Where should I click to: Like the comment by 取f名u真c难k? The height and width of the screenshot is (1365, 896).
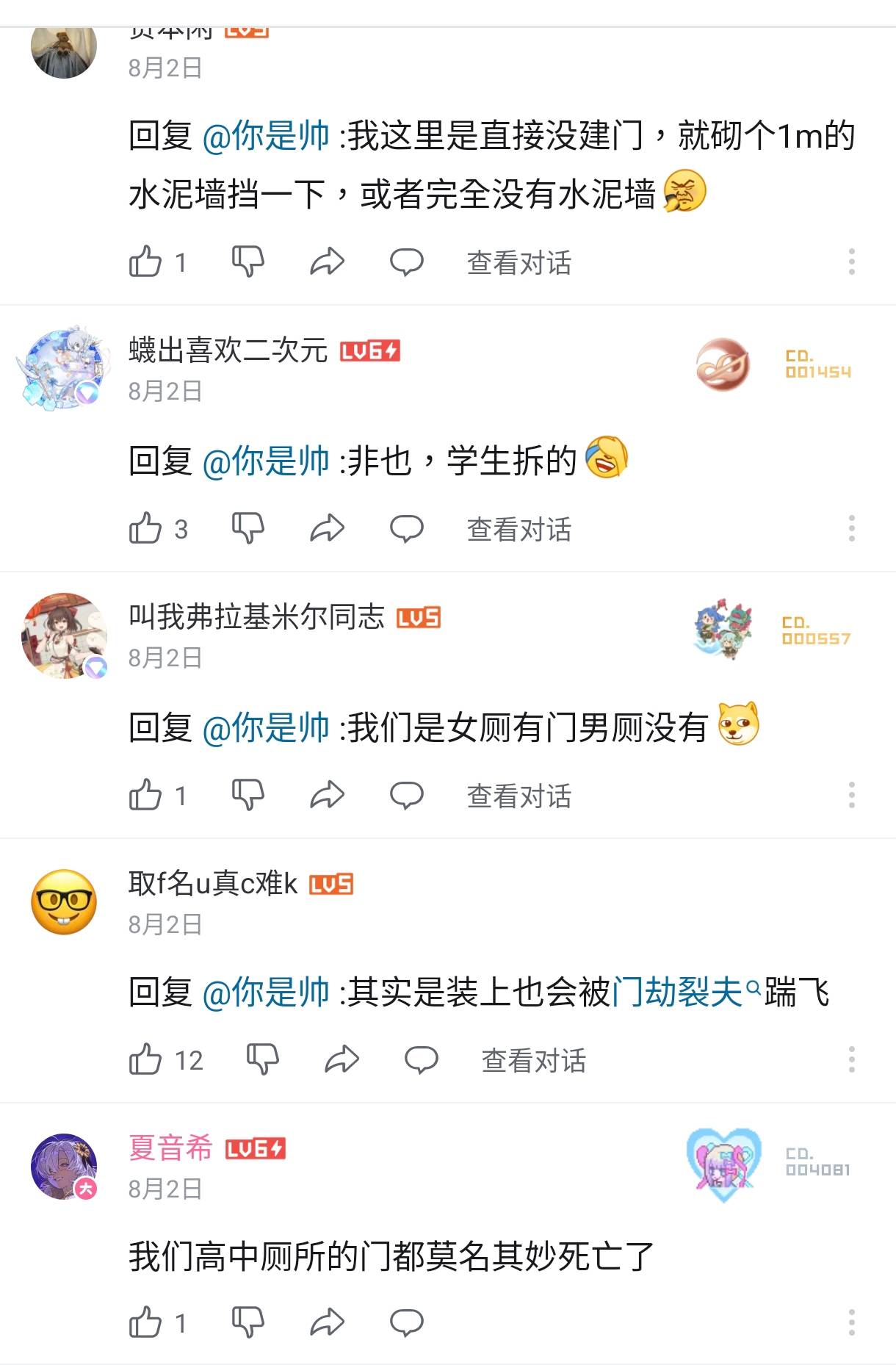[x=145, y=1059]
